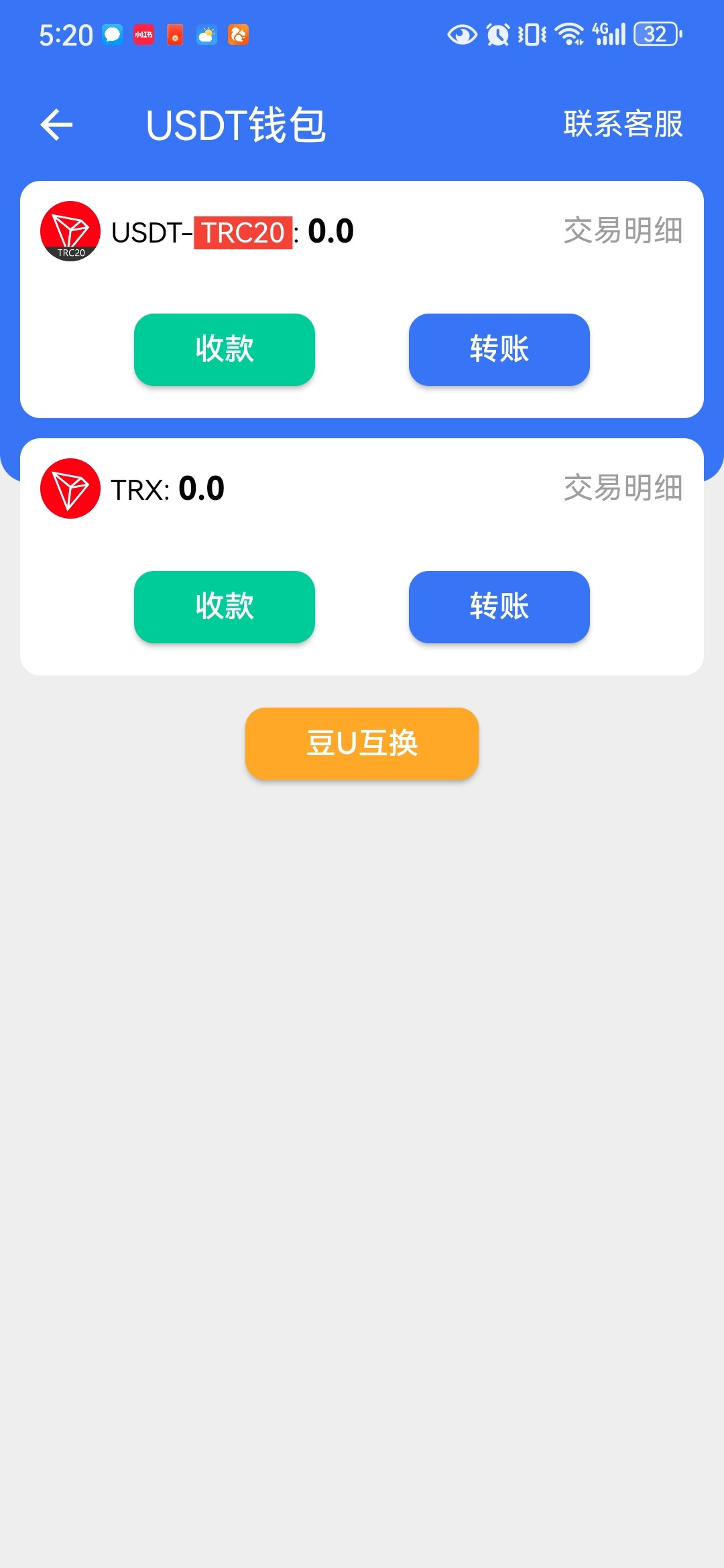This screenshot has height=1568, width=724.
Task: Tap 收款 under USDT-TRC20
Action: [225, 349]
